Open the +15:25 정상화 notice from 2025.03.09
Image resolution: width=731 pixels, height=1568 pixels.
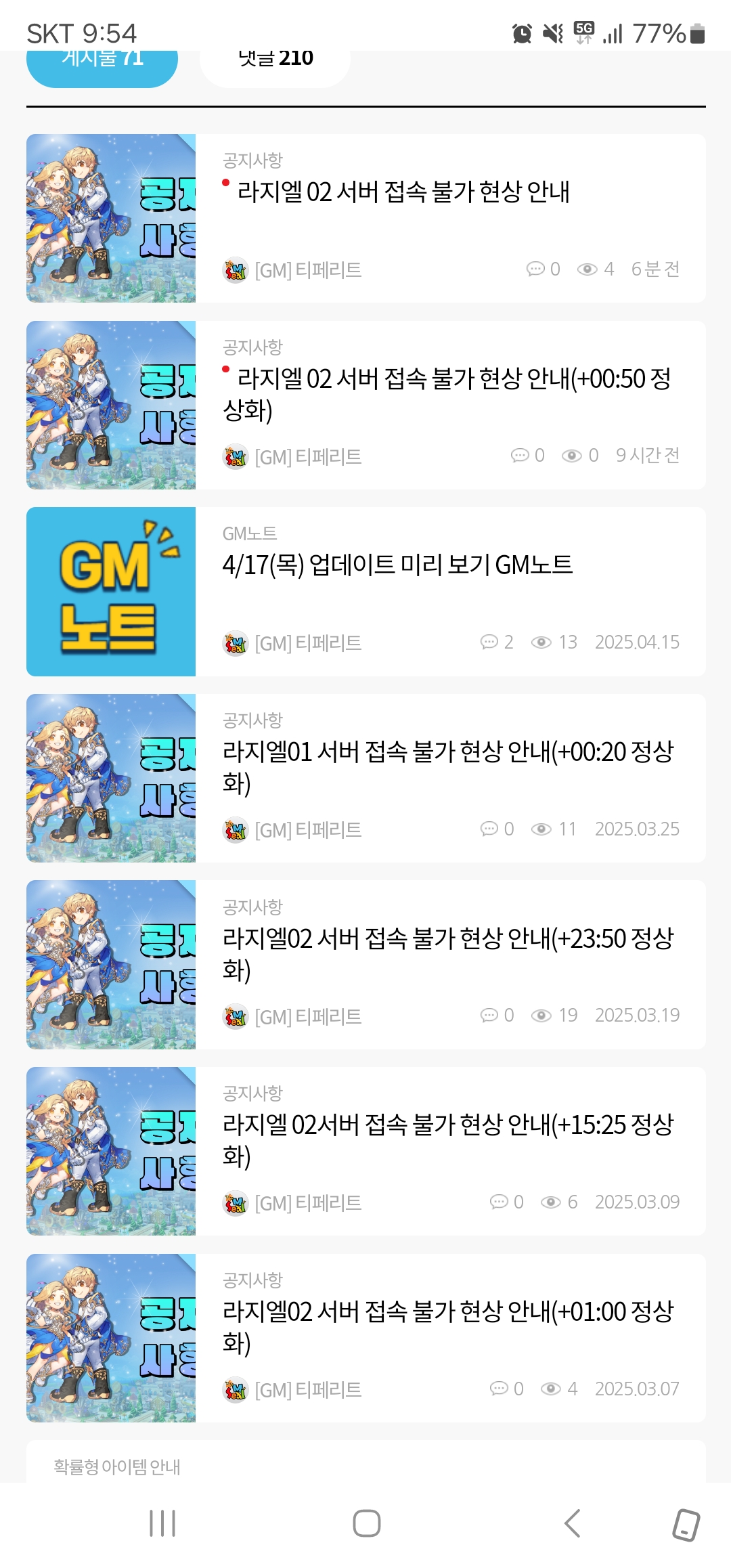[366, 1151]
